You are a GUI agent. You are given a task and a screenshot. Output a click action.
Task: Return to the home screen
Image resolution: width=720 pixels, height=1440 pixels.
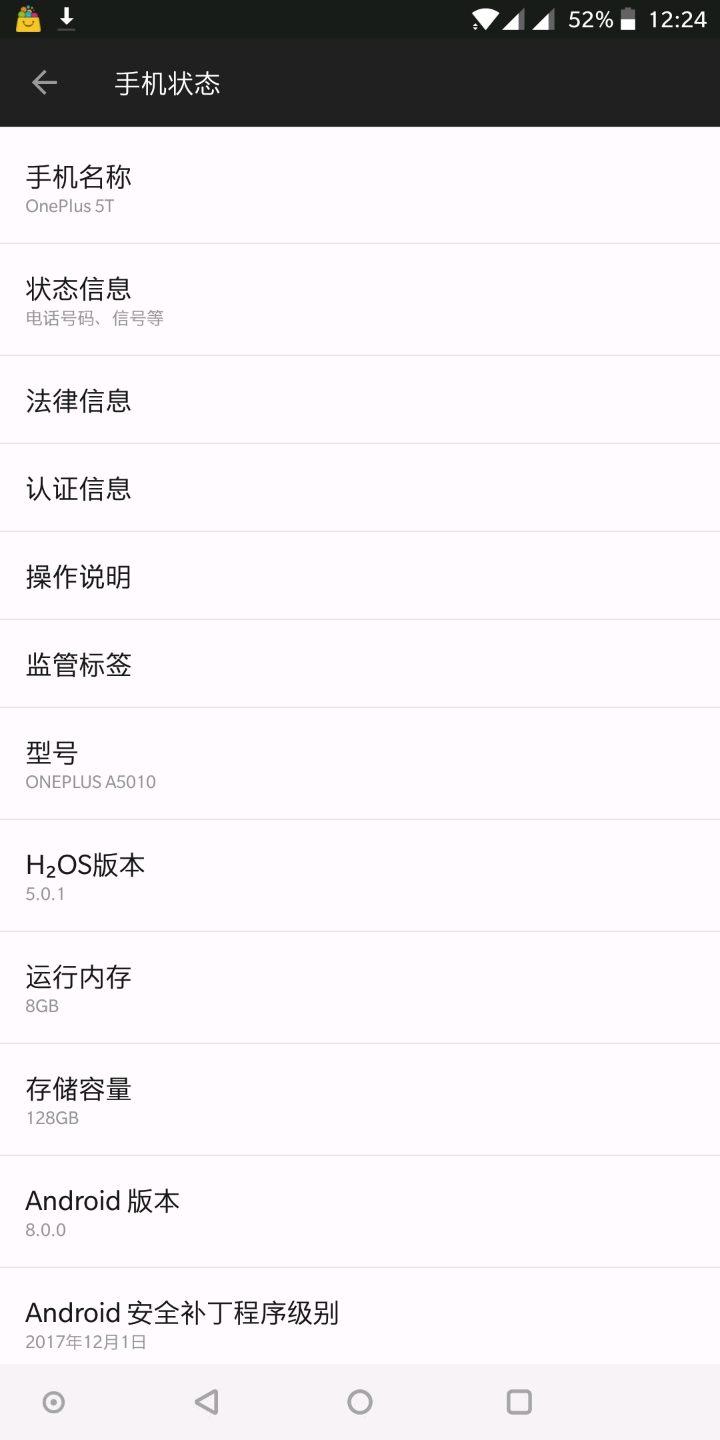coord(360,1402)
